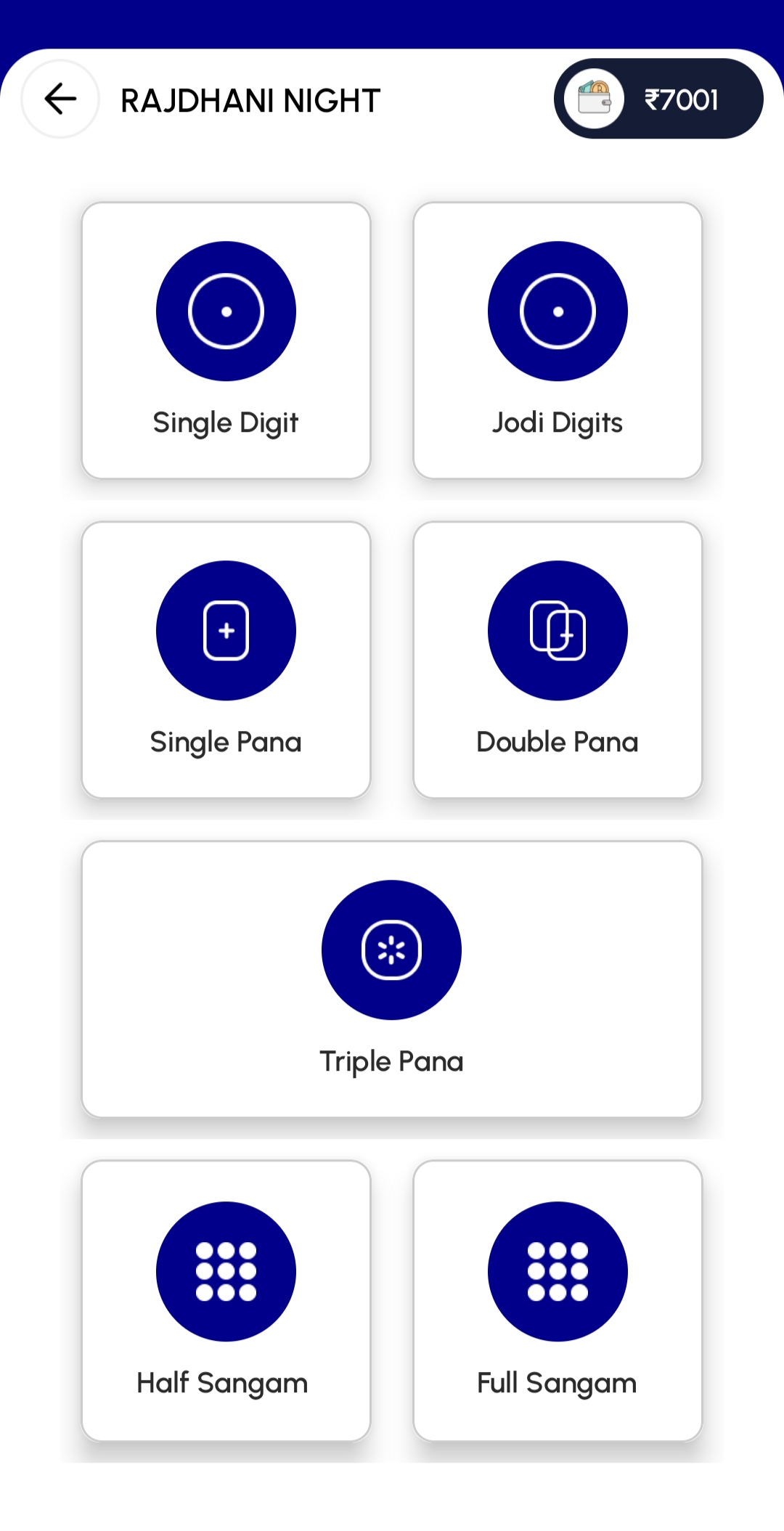
Task: Click the Single Digit label text
Action: click(x=226, y=422)
